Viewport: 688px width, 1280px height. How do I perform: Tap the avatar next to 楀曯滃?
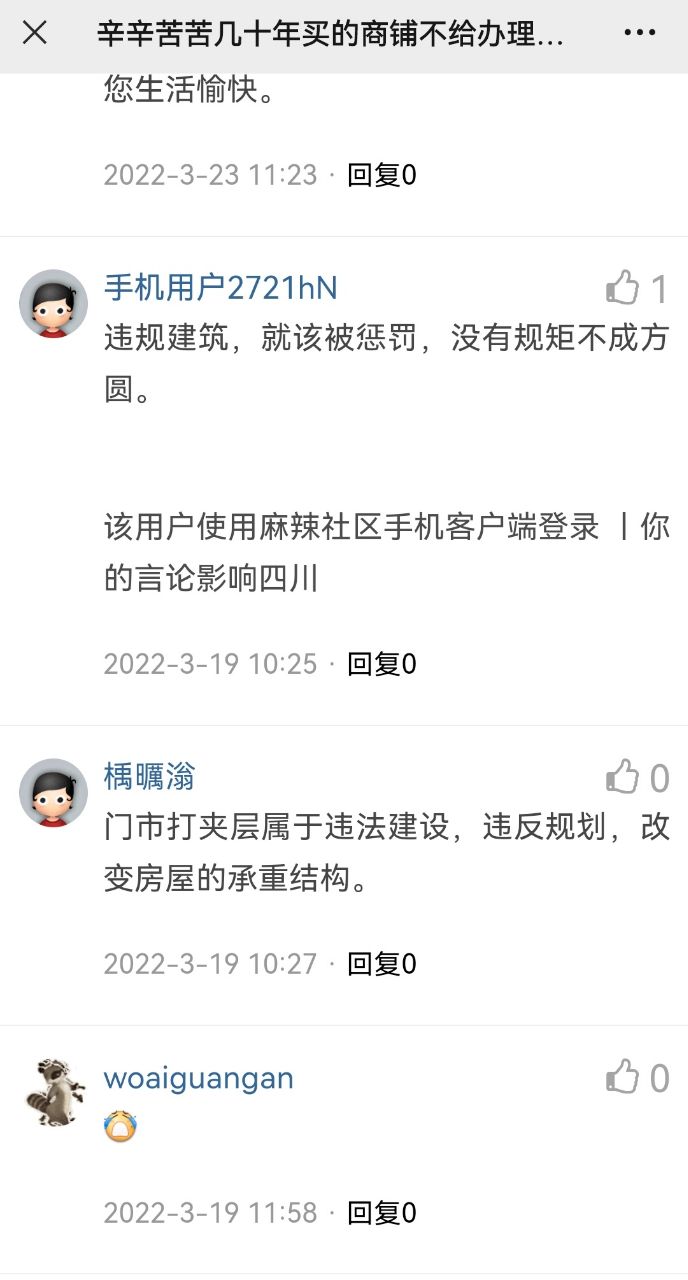54,792
